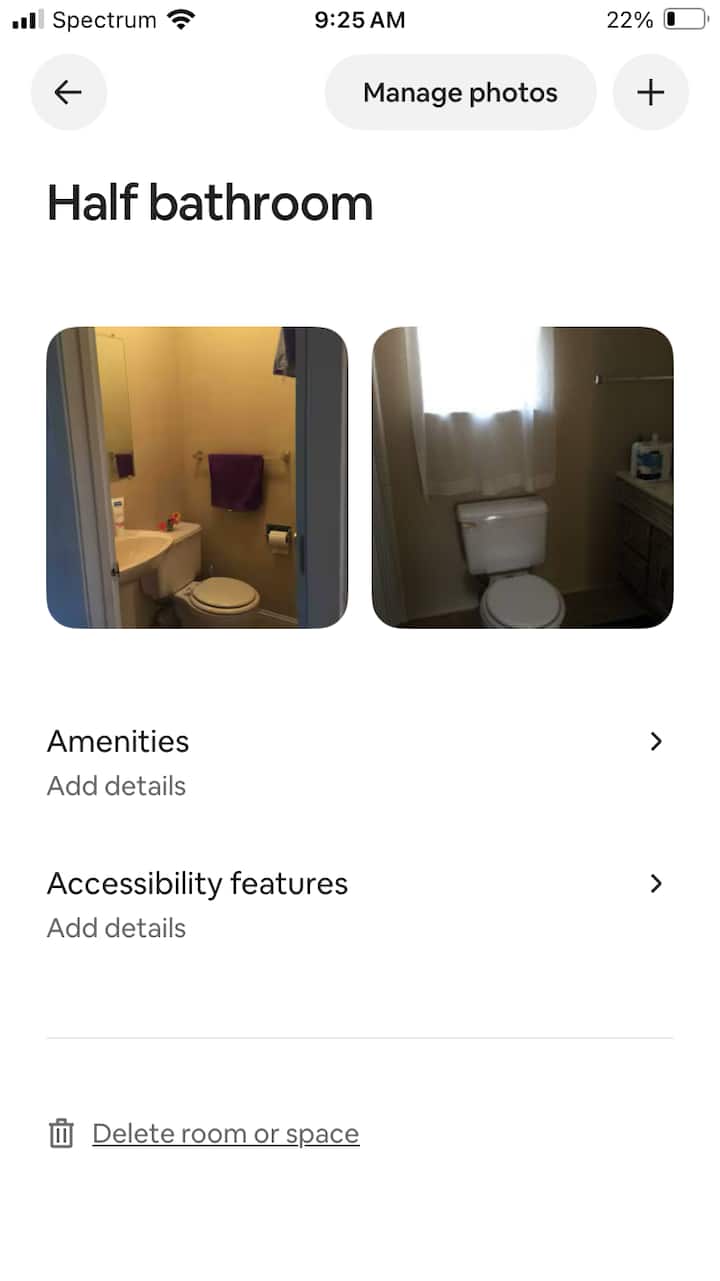The height and width of the screenshot is (1281, 720).
Task: Add a photo with the plus button
Action: click(x=651, y=93)
